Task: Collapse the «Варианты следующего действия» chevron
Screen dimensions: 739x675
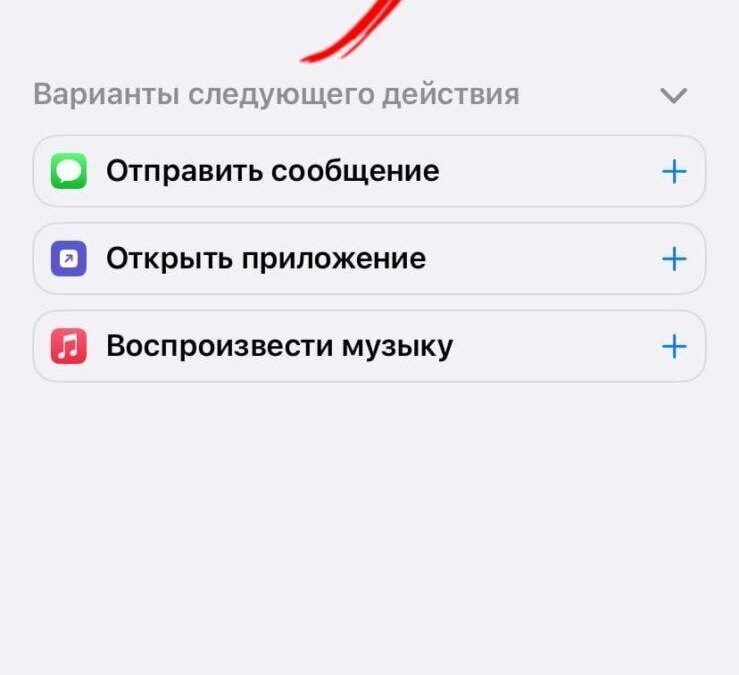Action: tap(674, 96)
